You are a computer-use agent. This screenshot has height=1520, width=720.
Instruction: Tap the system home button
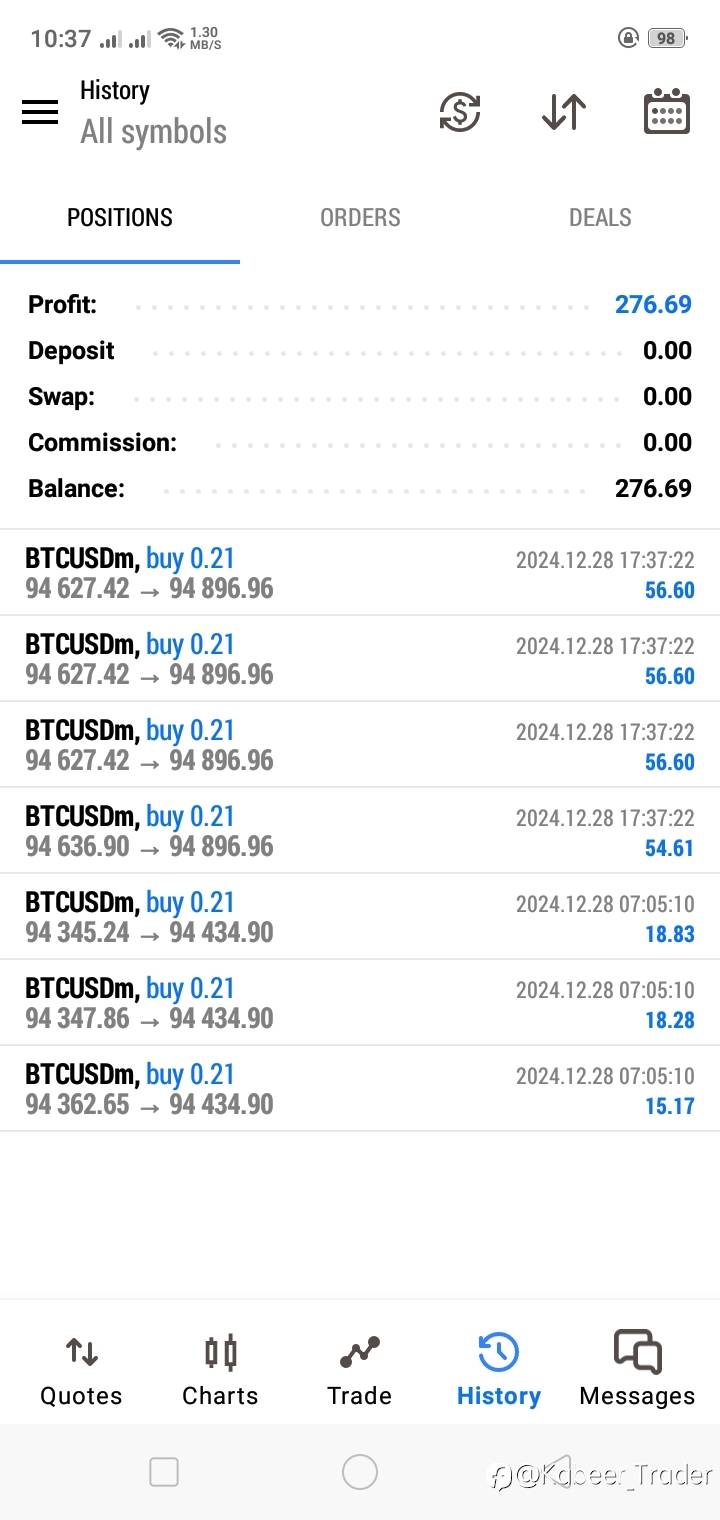click(x=360, y=1472)
